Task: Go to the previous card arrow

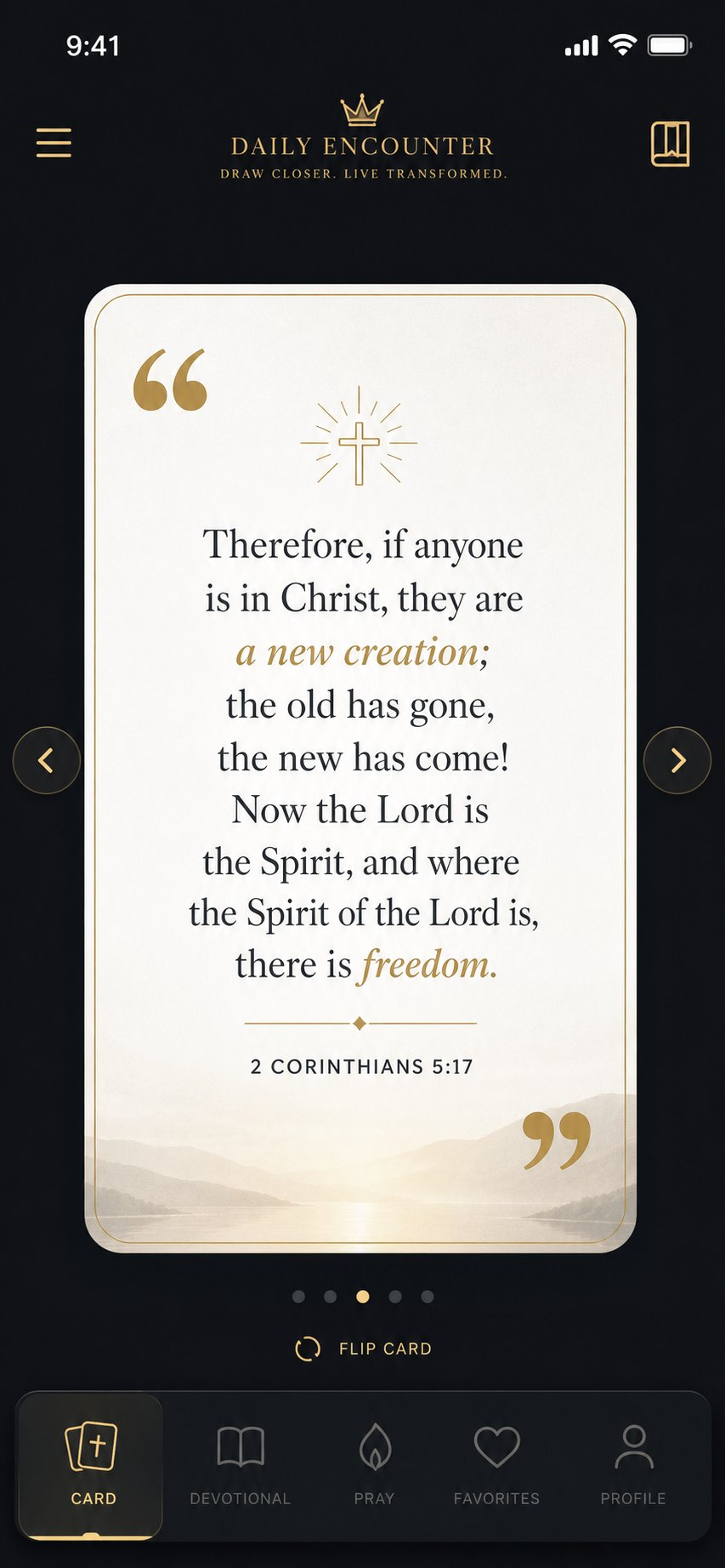Action: [47, 760]
